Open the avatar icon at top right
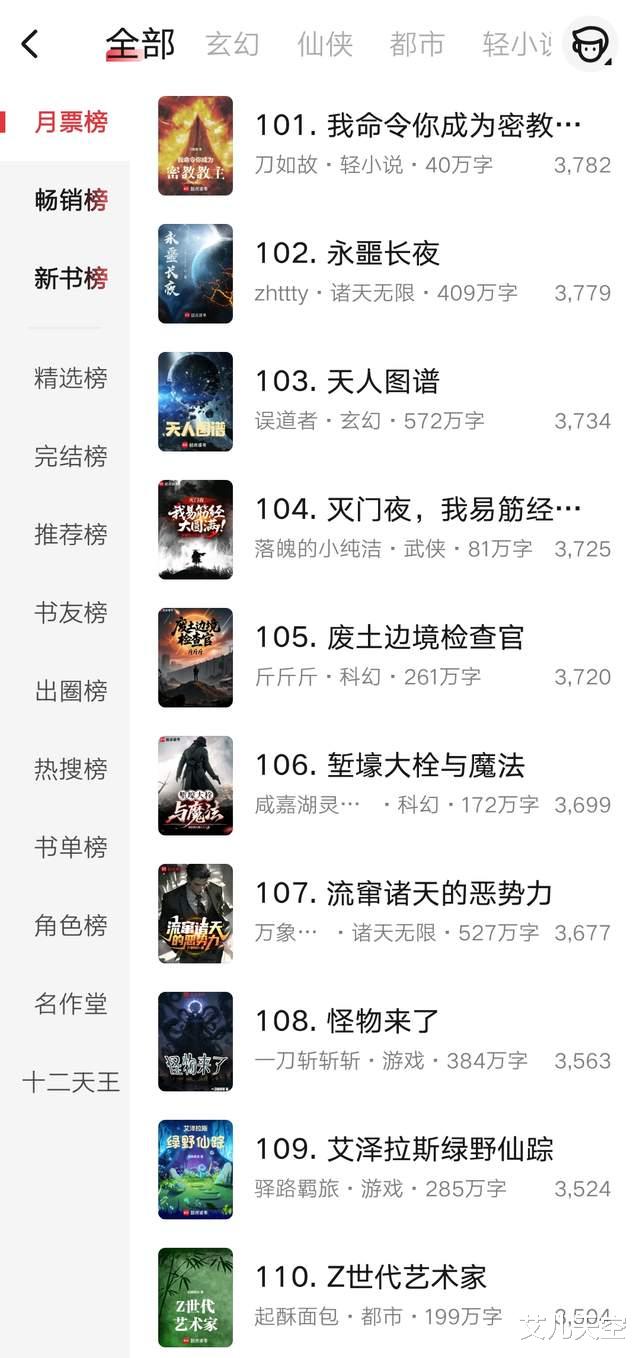 [x=590, y=44]
